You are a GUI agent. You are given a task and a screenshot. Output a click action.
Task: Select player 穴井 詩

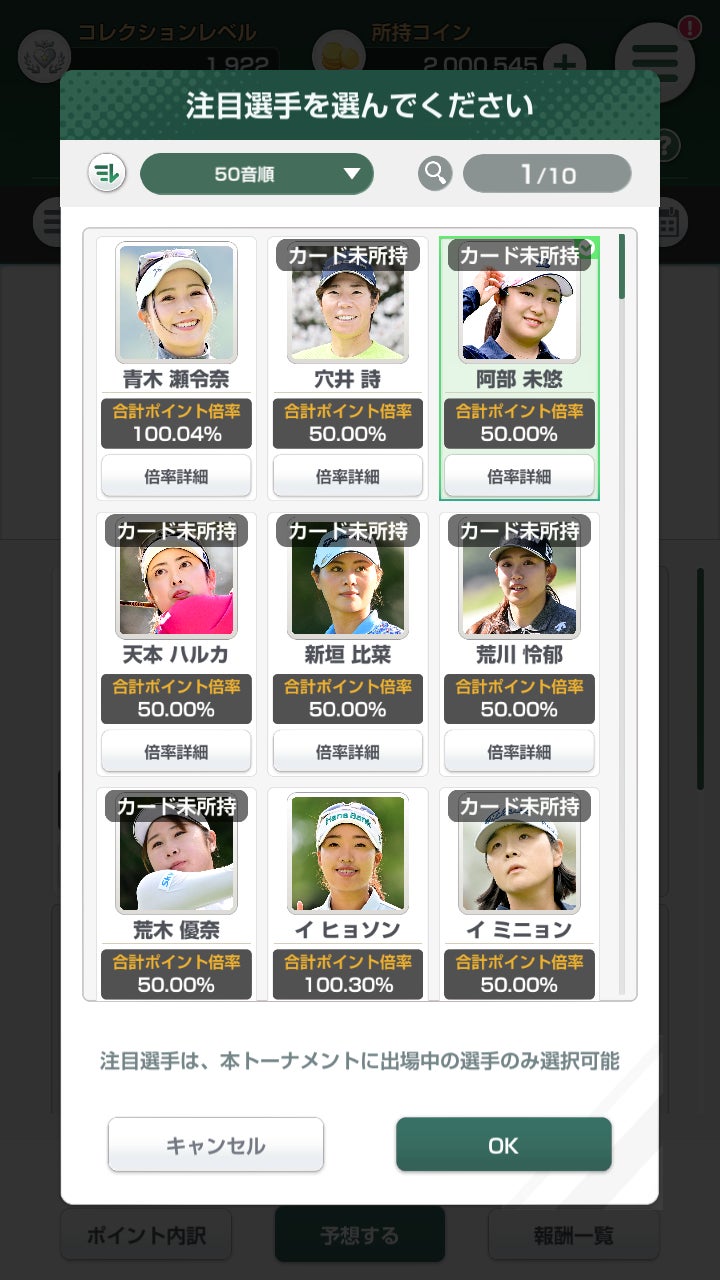coord(347,305)
